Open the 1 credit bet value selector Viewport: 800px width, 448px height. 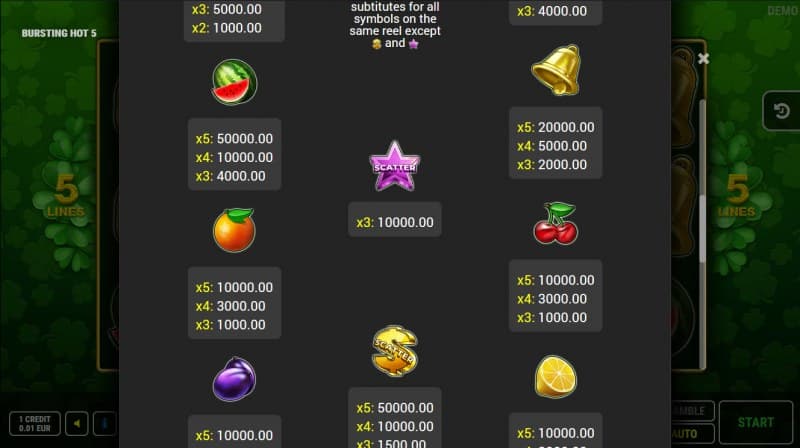[x=35, y=422]
